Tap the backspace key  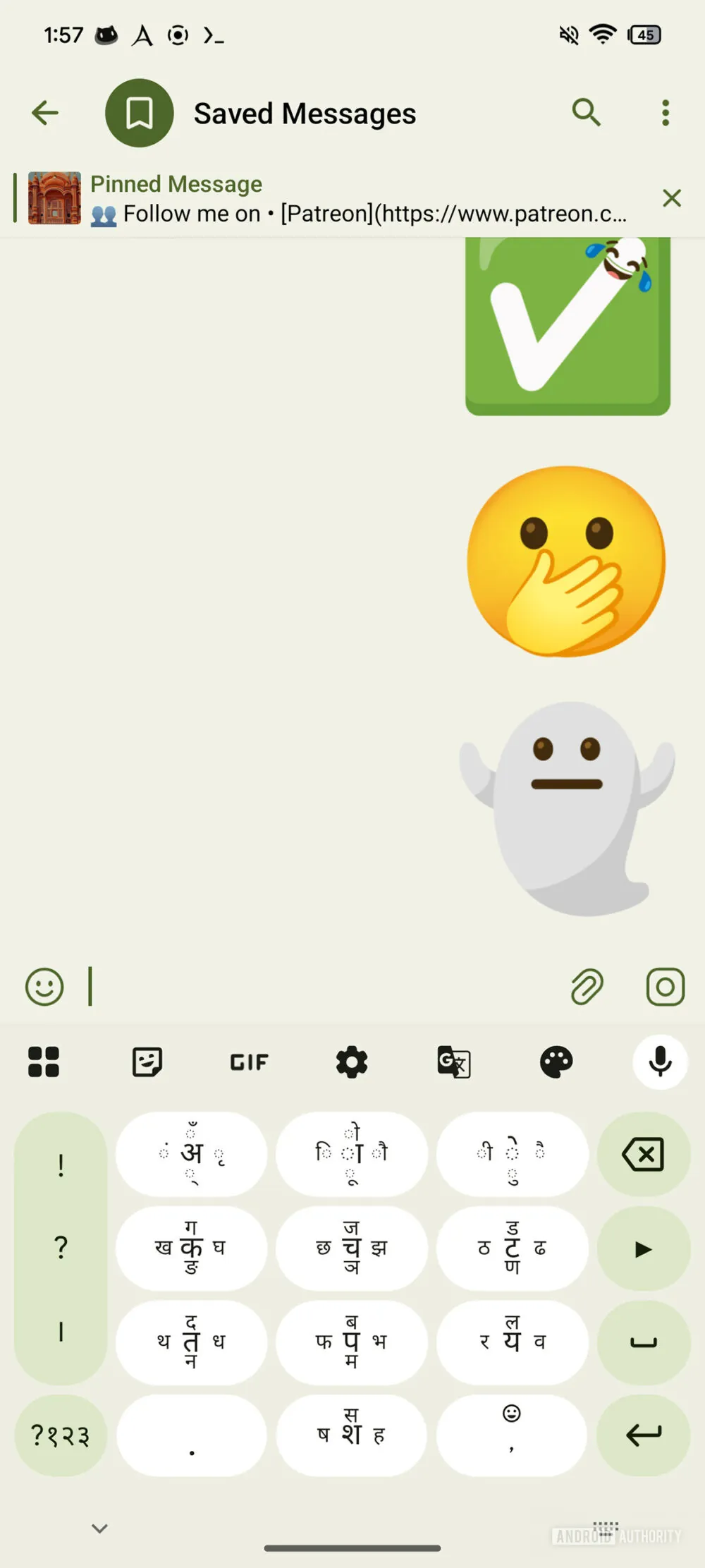coord(644,1154)
